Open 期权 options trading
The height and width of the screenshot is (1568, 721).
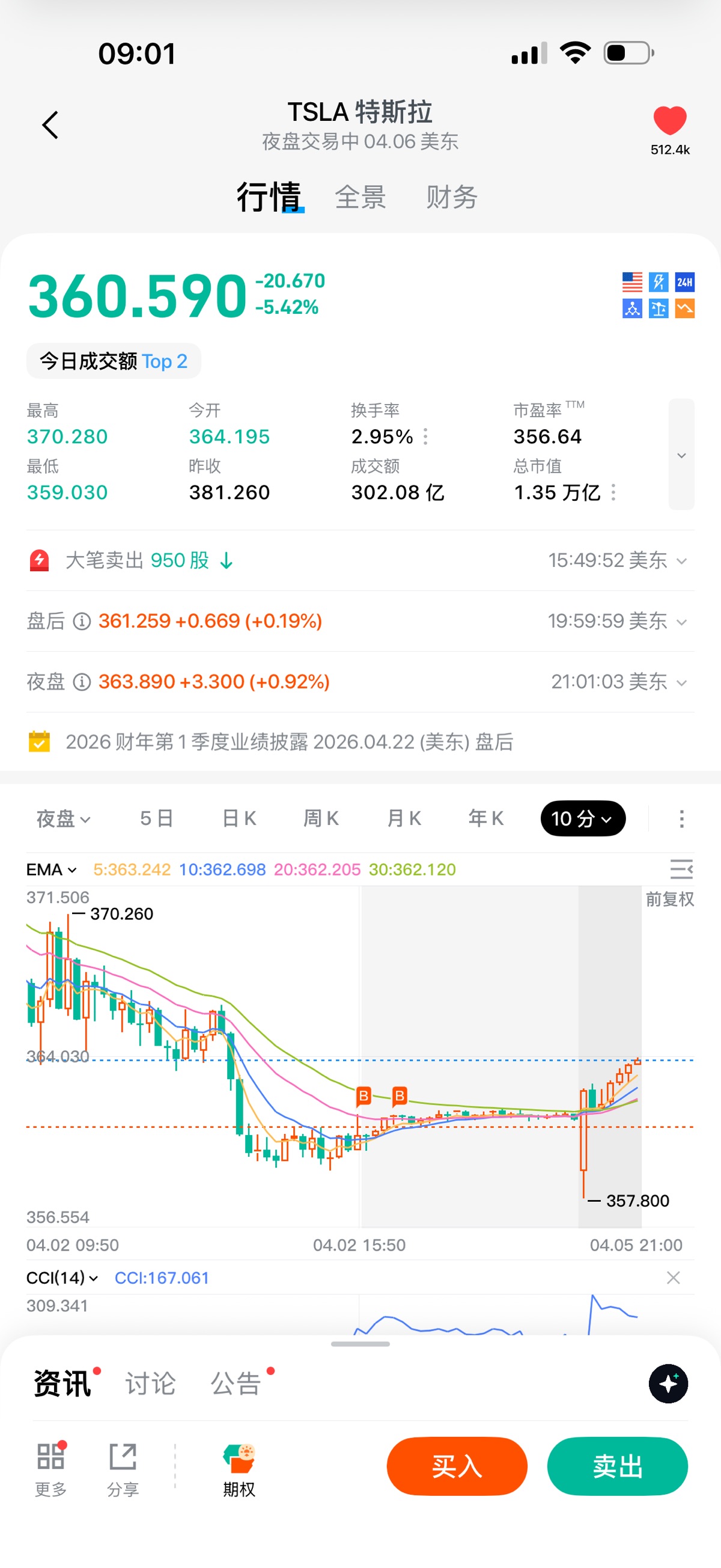(239, 1469)
